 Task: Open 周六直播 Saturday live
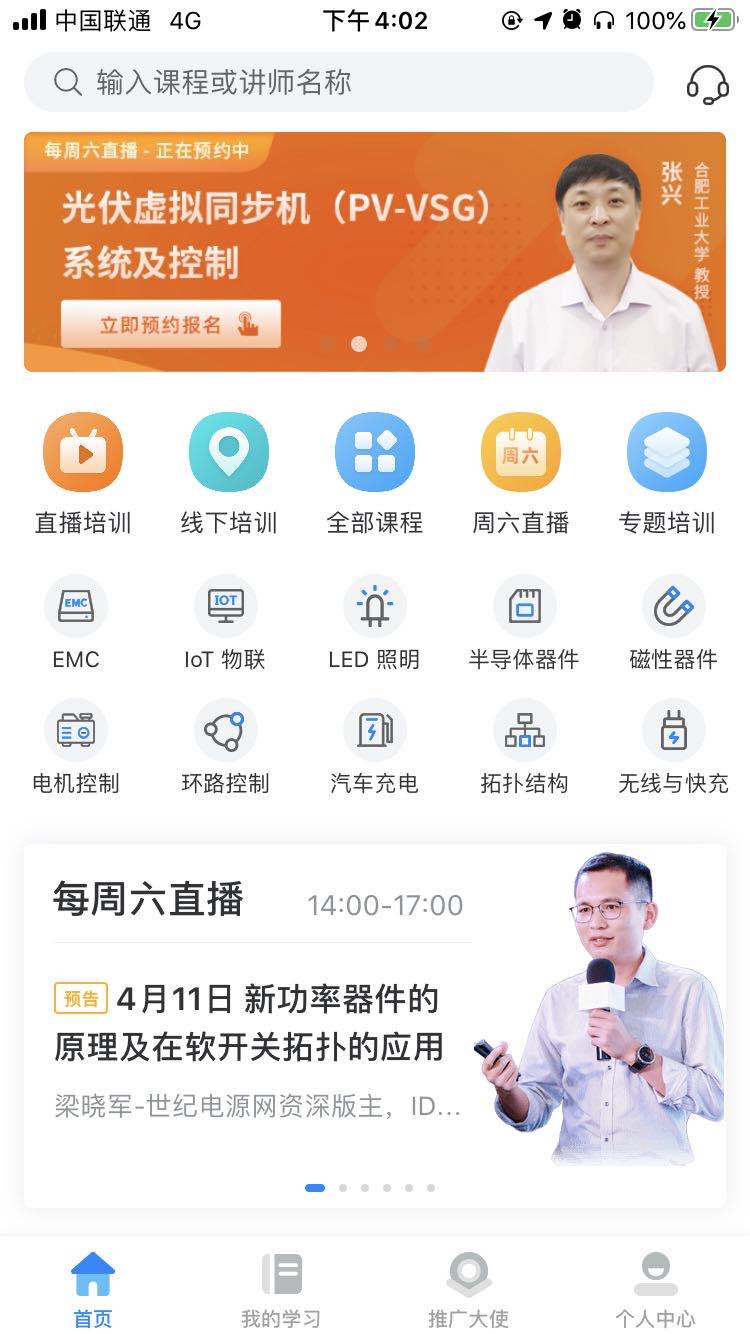(521, 474)
